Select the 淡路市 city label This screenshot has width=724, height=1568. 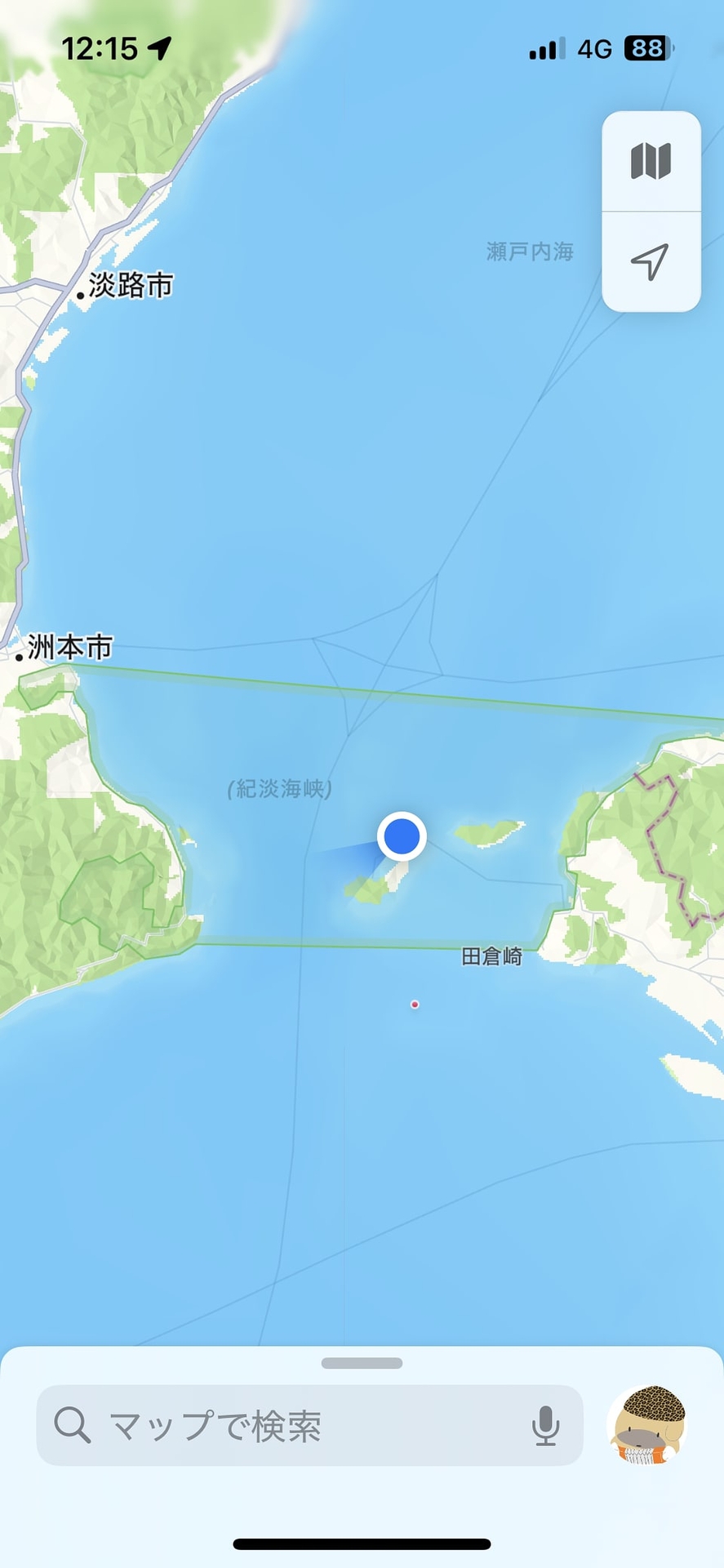click(x=129, y=285)
